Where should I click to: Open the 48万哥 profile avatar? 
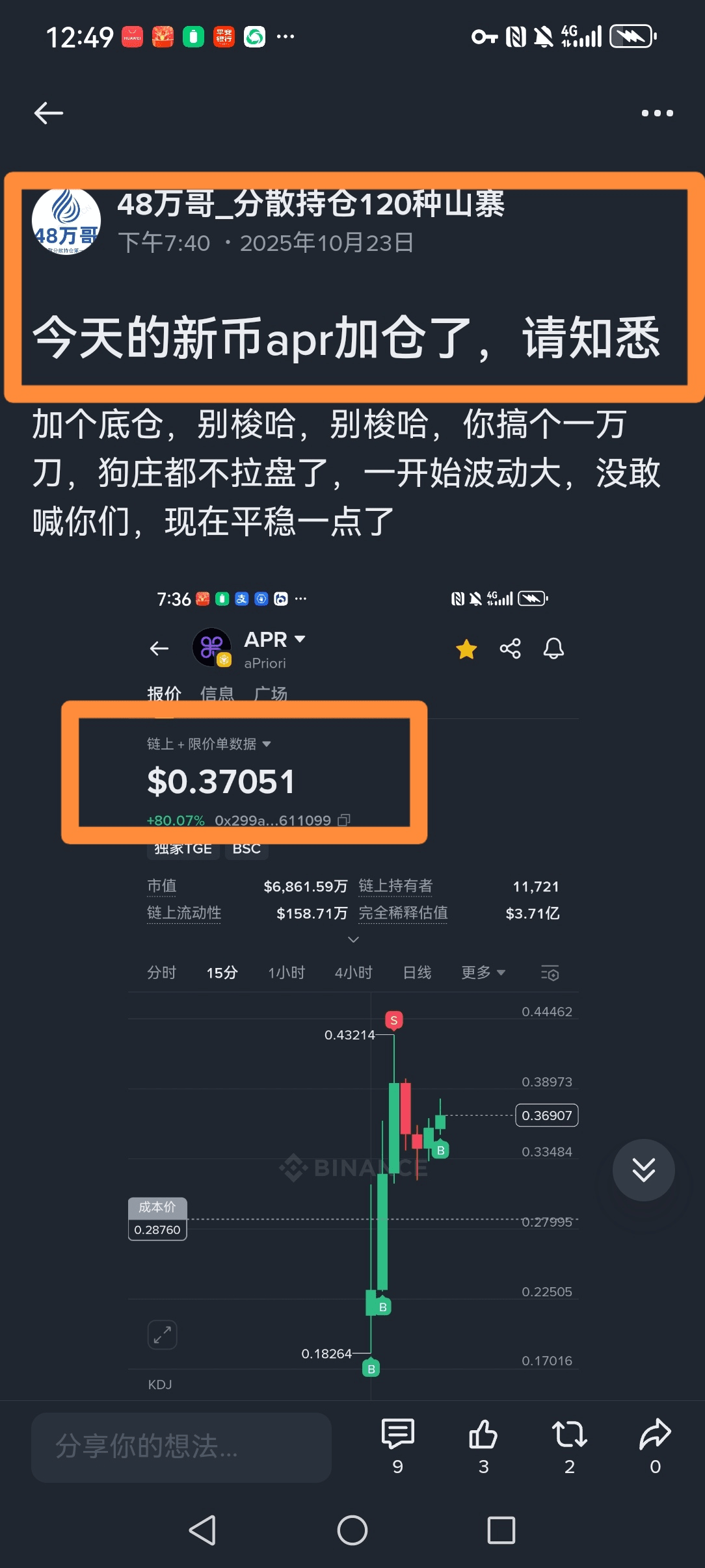click(66, 221)
